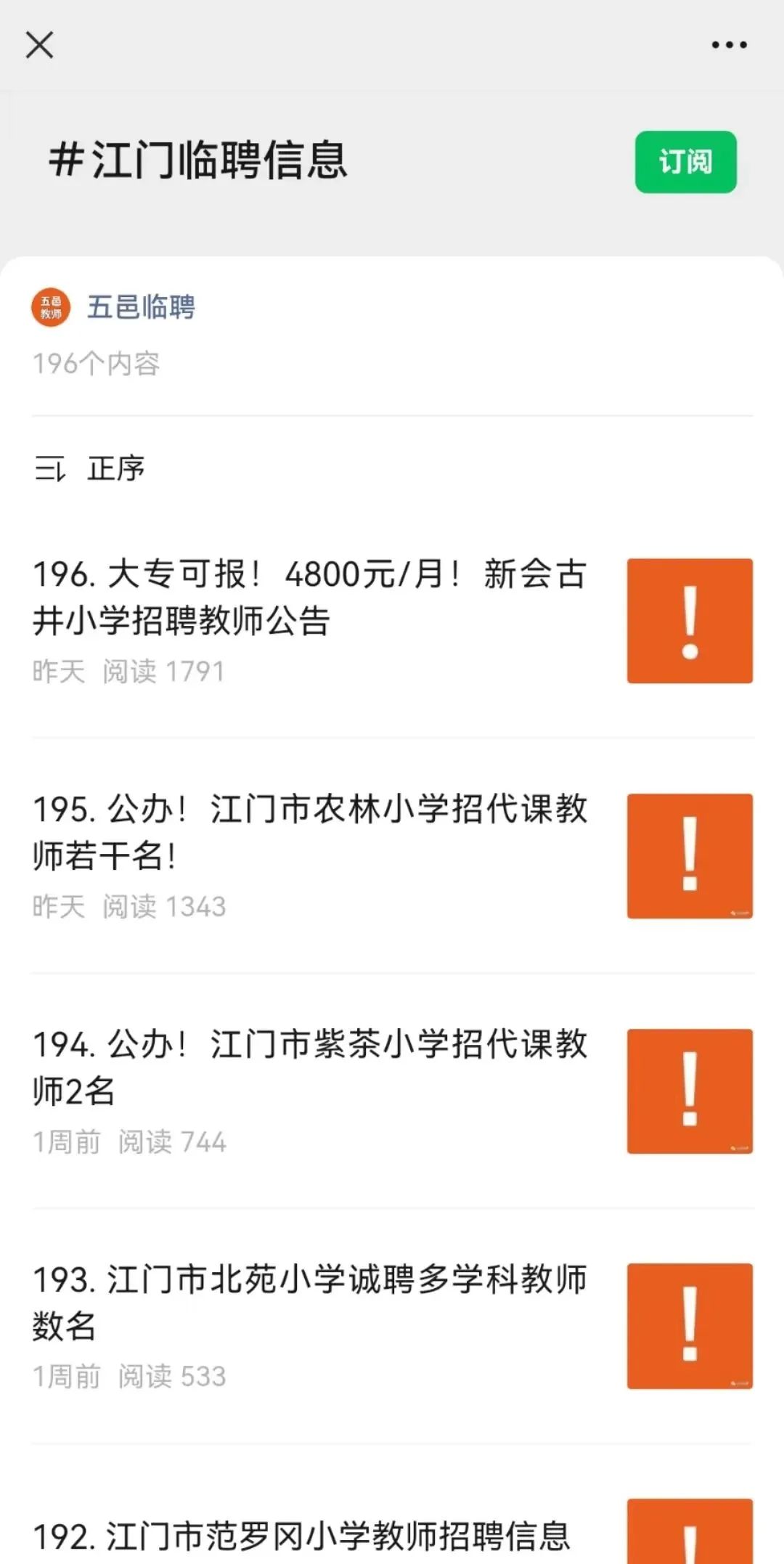Open article 192 about 江门市范罗冈小学
Screen dimensions: 784x1564
click(392, 1528)
